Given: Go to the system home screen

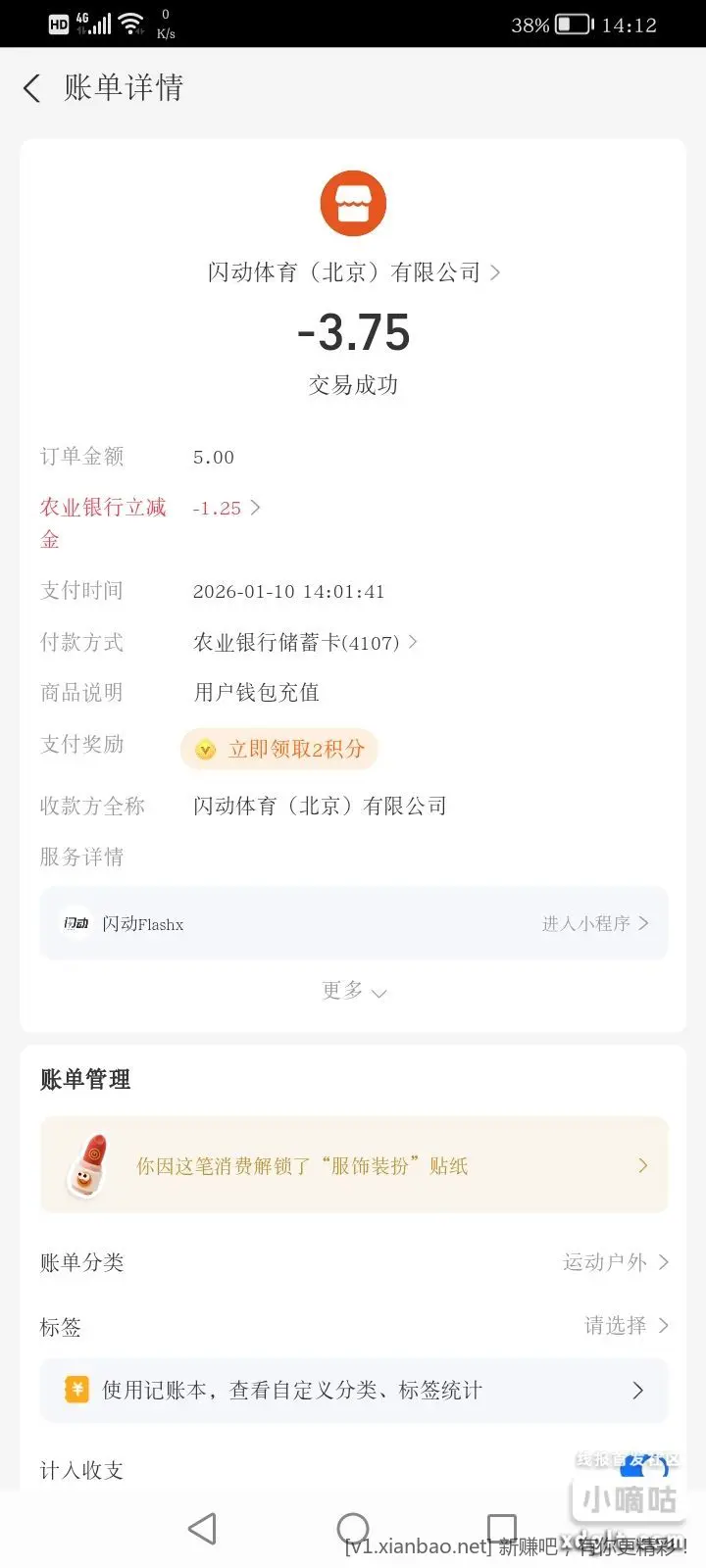Looking at the screenshot, I should [353, 1529].
